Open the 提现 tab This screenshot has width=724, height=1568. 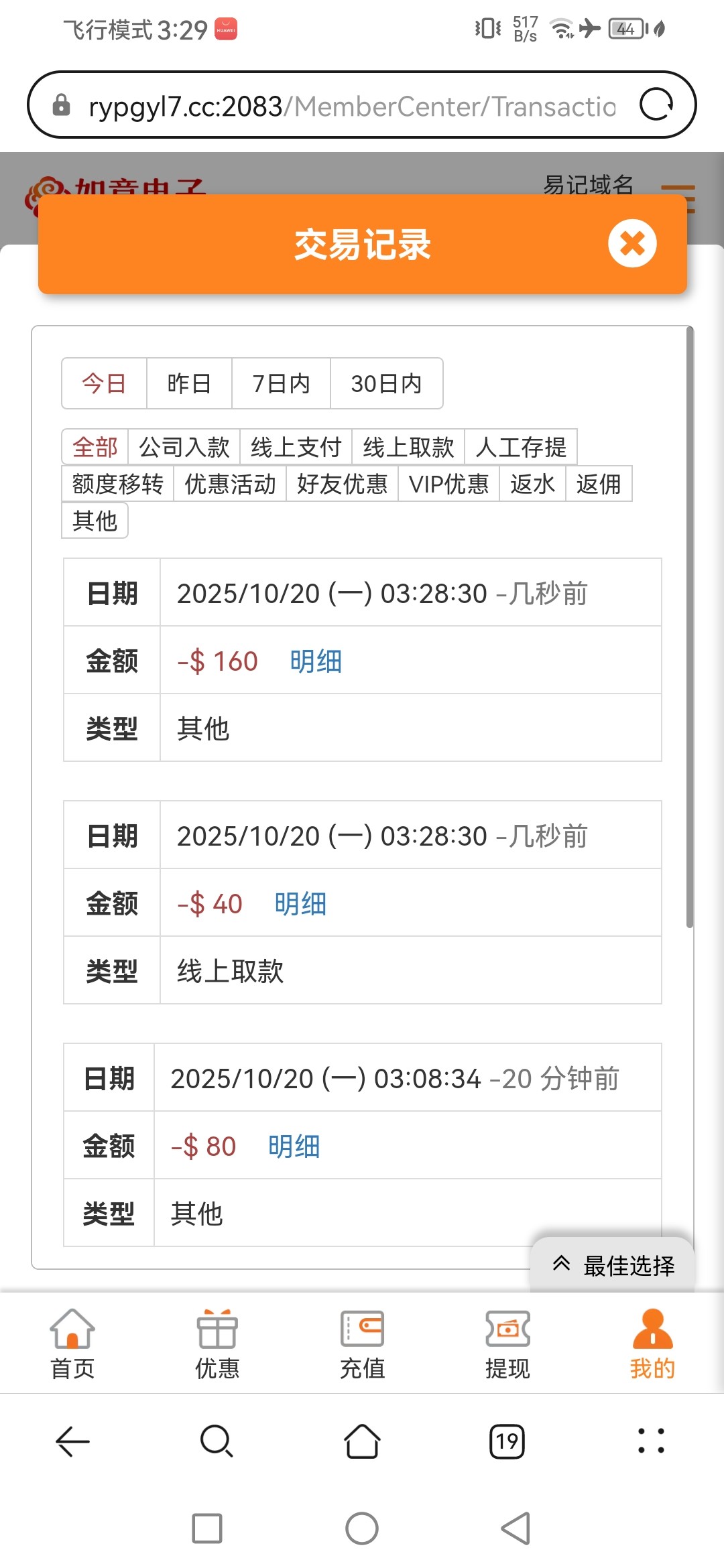pyautogui.click(x=507, y=1344)
